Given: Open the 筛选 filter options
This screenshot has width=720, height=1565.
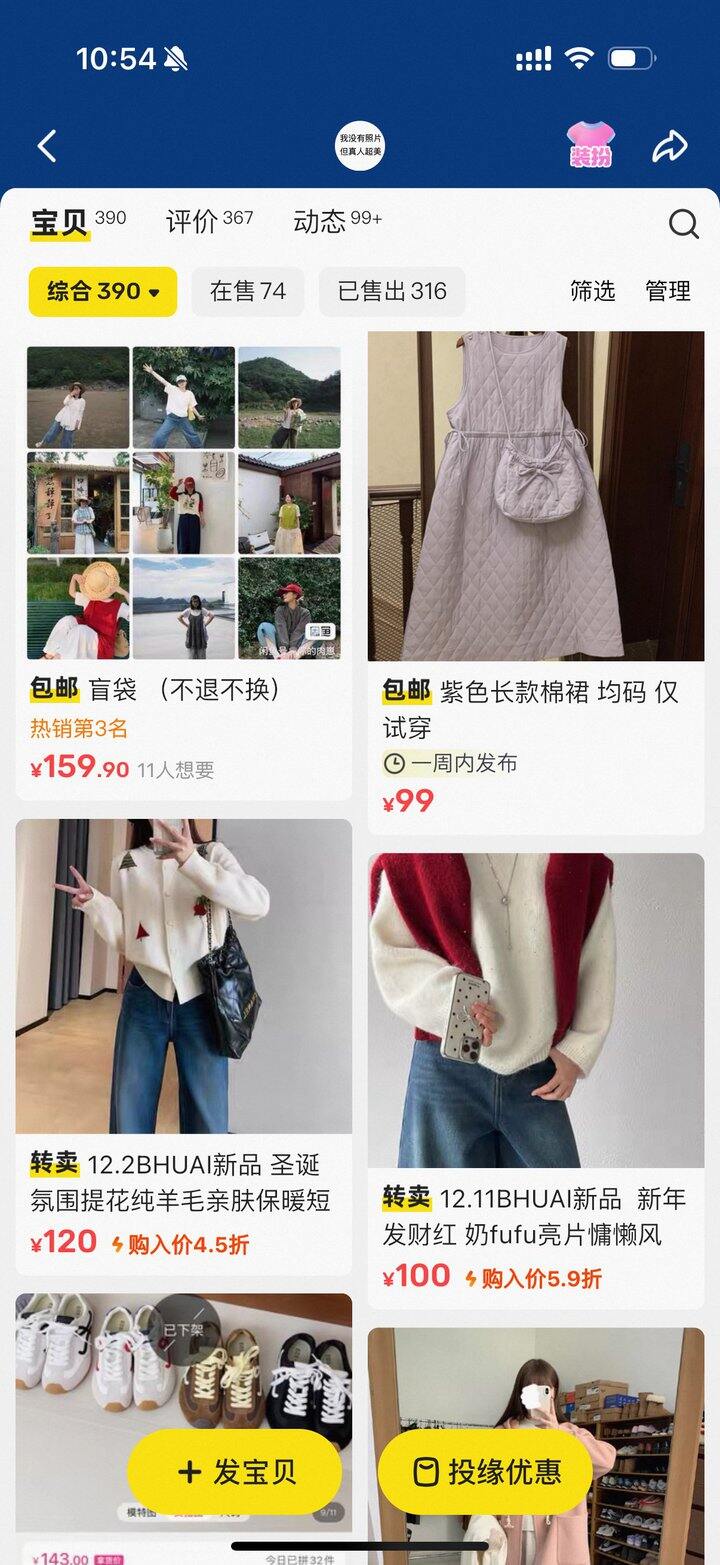Looking at the screenshot, I should pos(592,291).
